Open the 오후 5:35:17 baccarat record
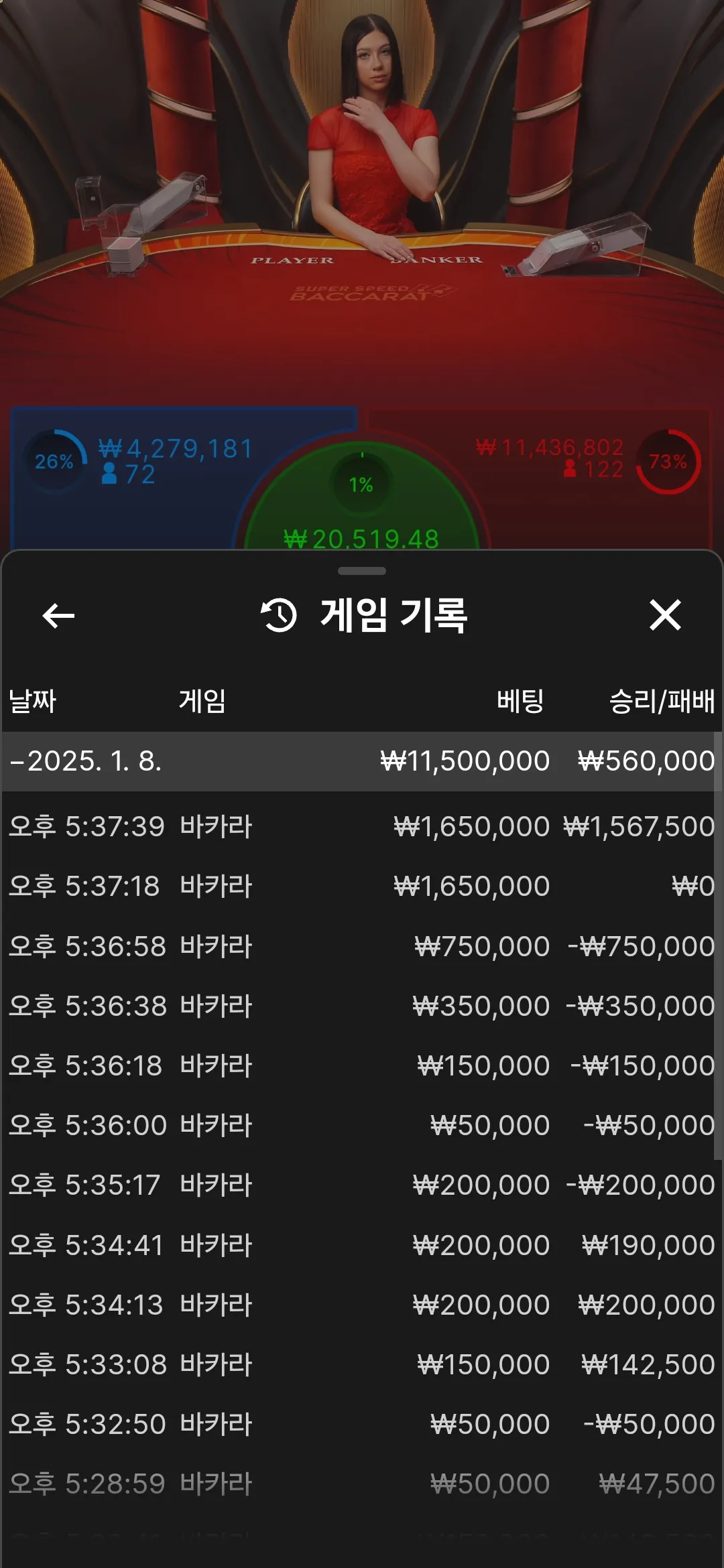The image size is (724, 1568). pyautogui.click(x=362, y=1185)
